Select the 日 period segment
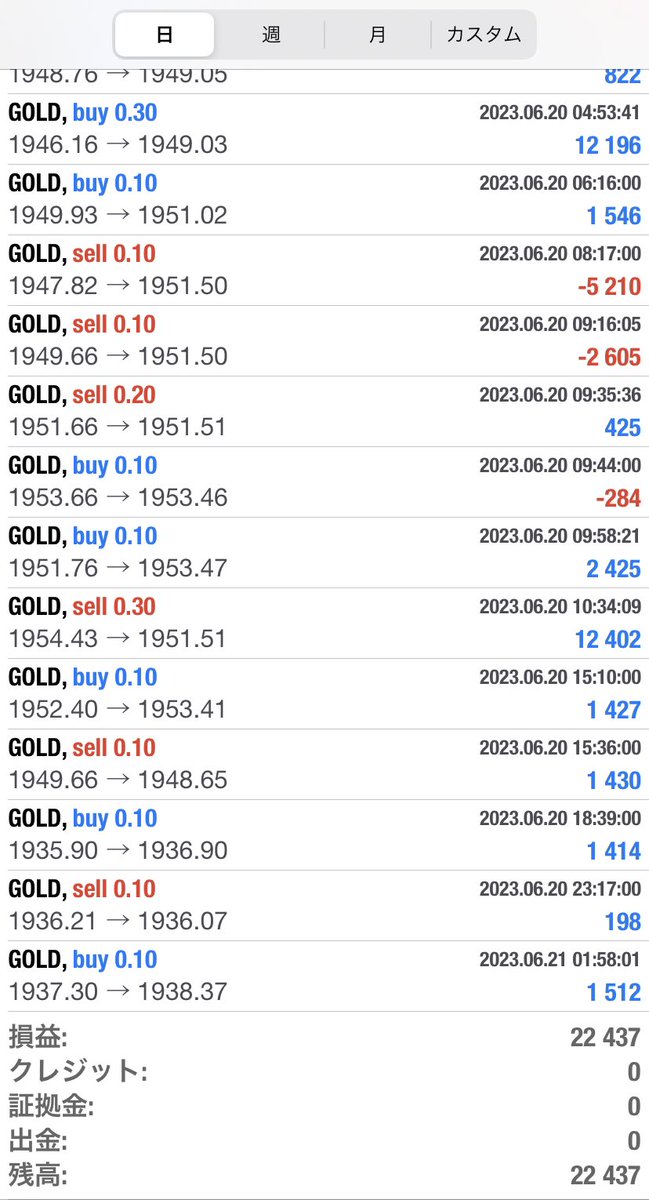The height and width of the screenshot is (1200, 649). pyautogui.click(x=165, y=35)
